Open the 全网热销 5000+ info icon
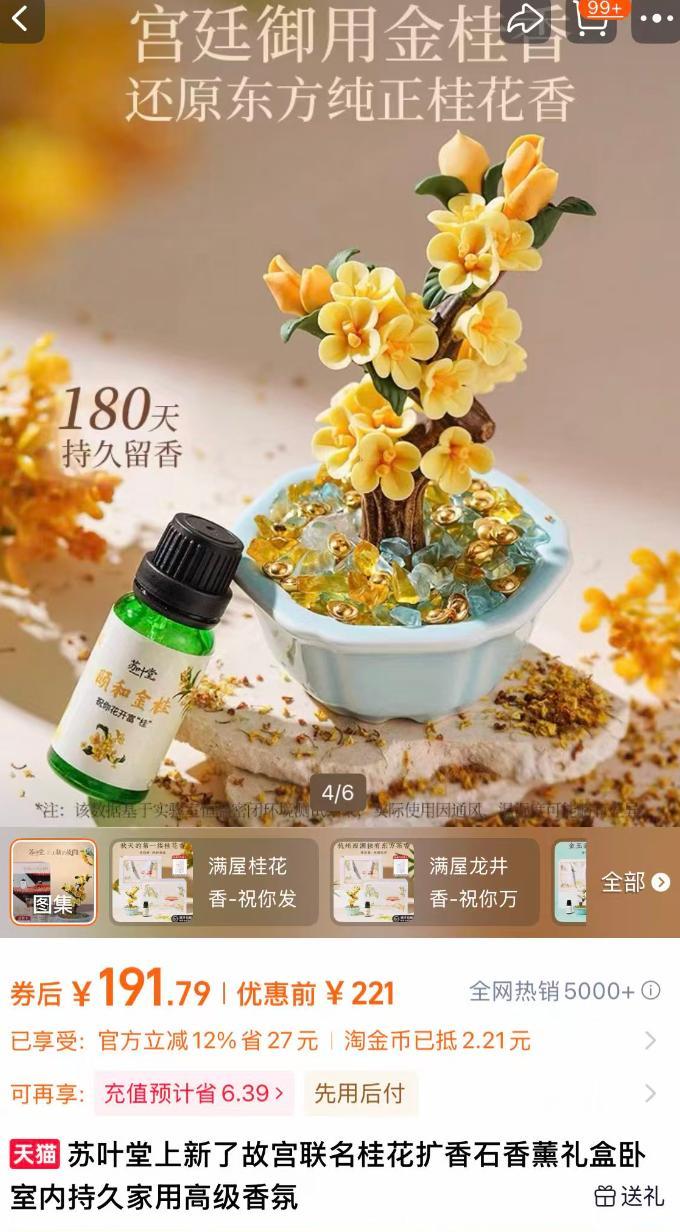Screen dimensions: 680x1232 click(651, 991)
